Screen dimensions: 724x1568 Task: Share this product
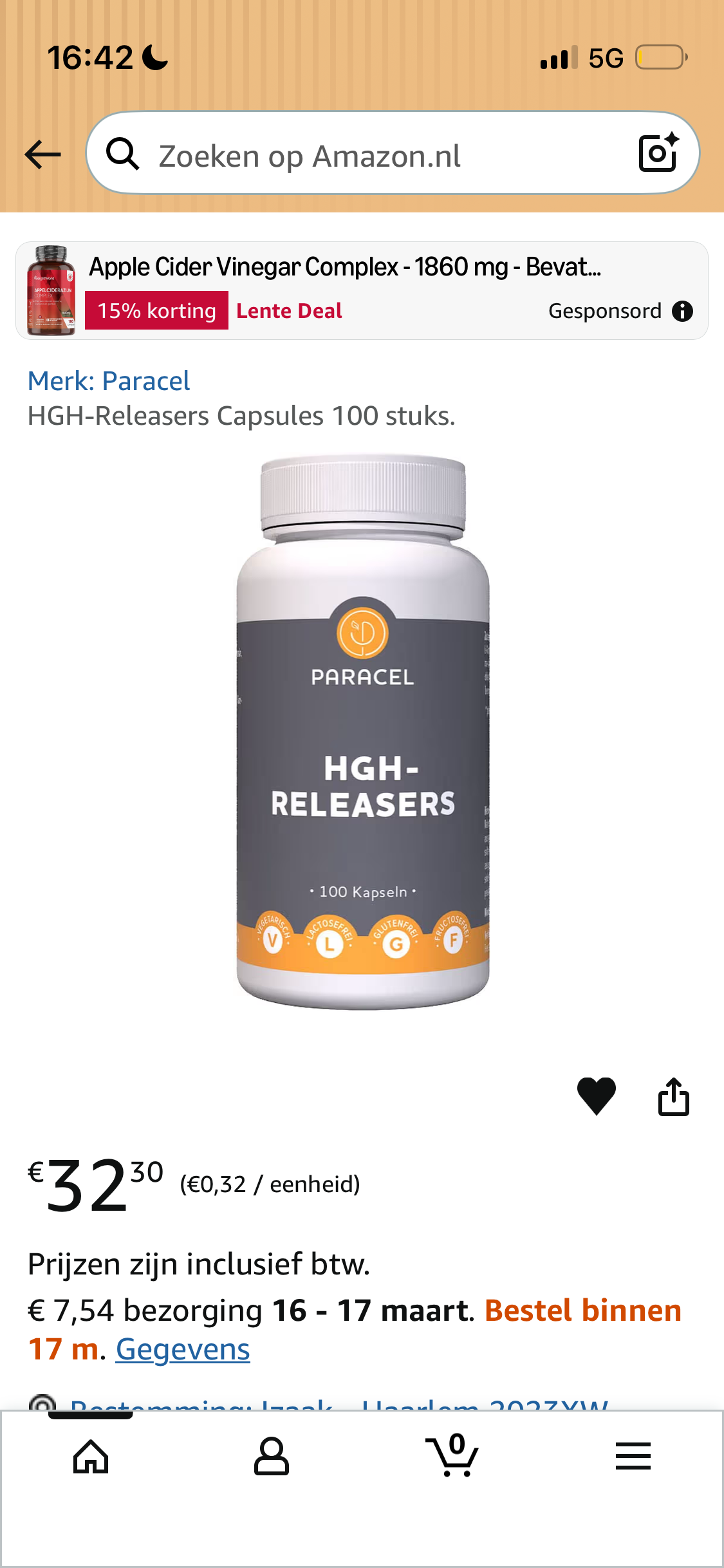(x=673, y=1096)
